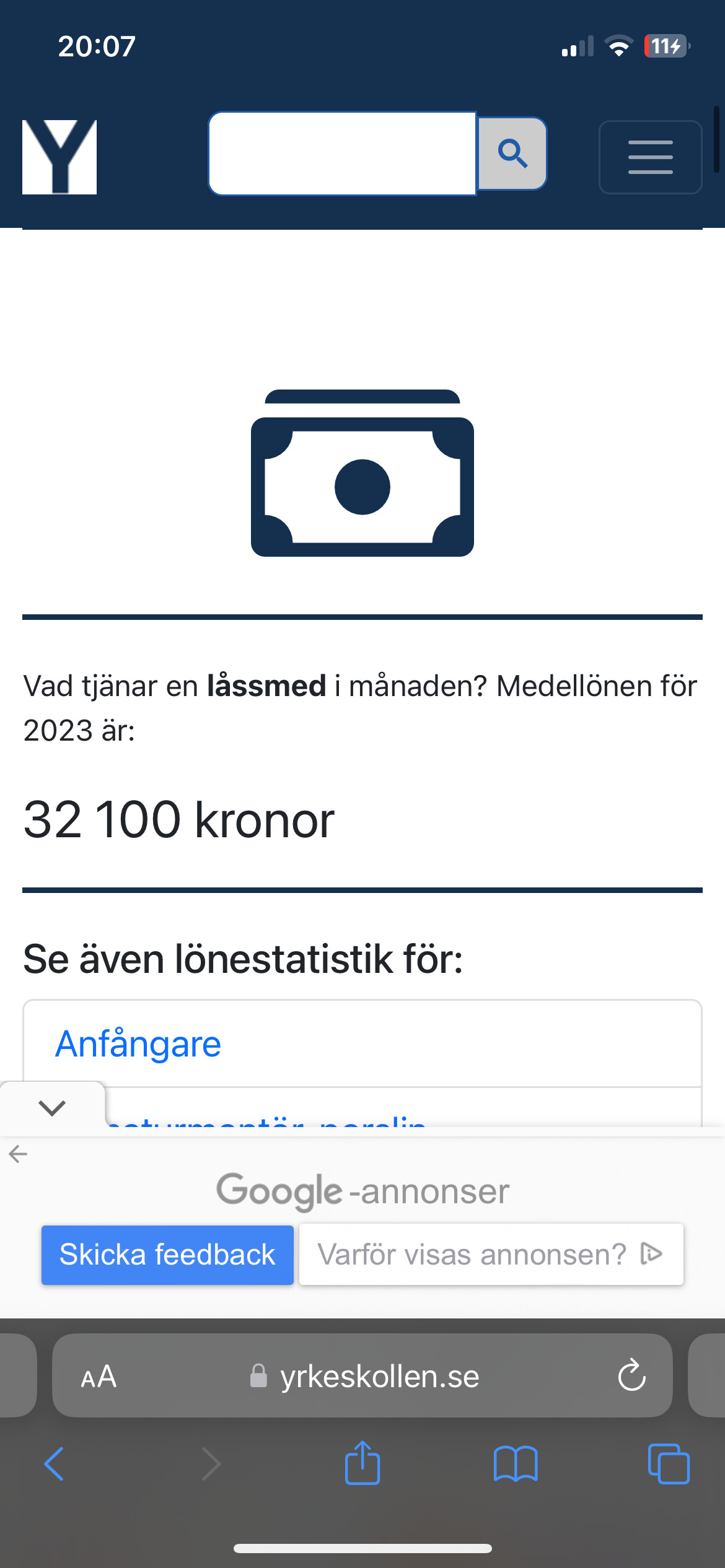The width and height of the screenshot is (725, 1568).
Task: Tap the magnifier search button
Action: click(512, 154)
